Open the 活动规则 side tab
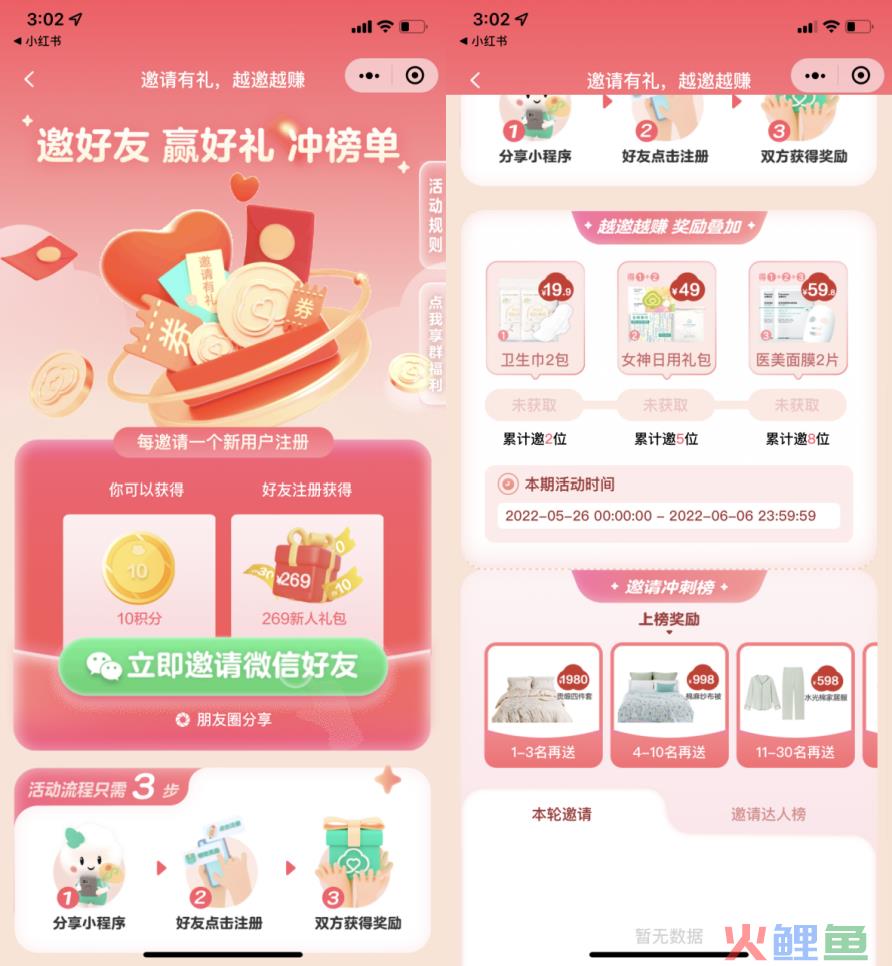The height and width of the screenshot is (966, 892). coord(434,214)
